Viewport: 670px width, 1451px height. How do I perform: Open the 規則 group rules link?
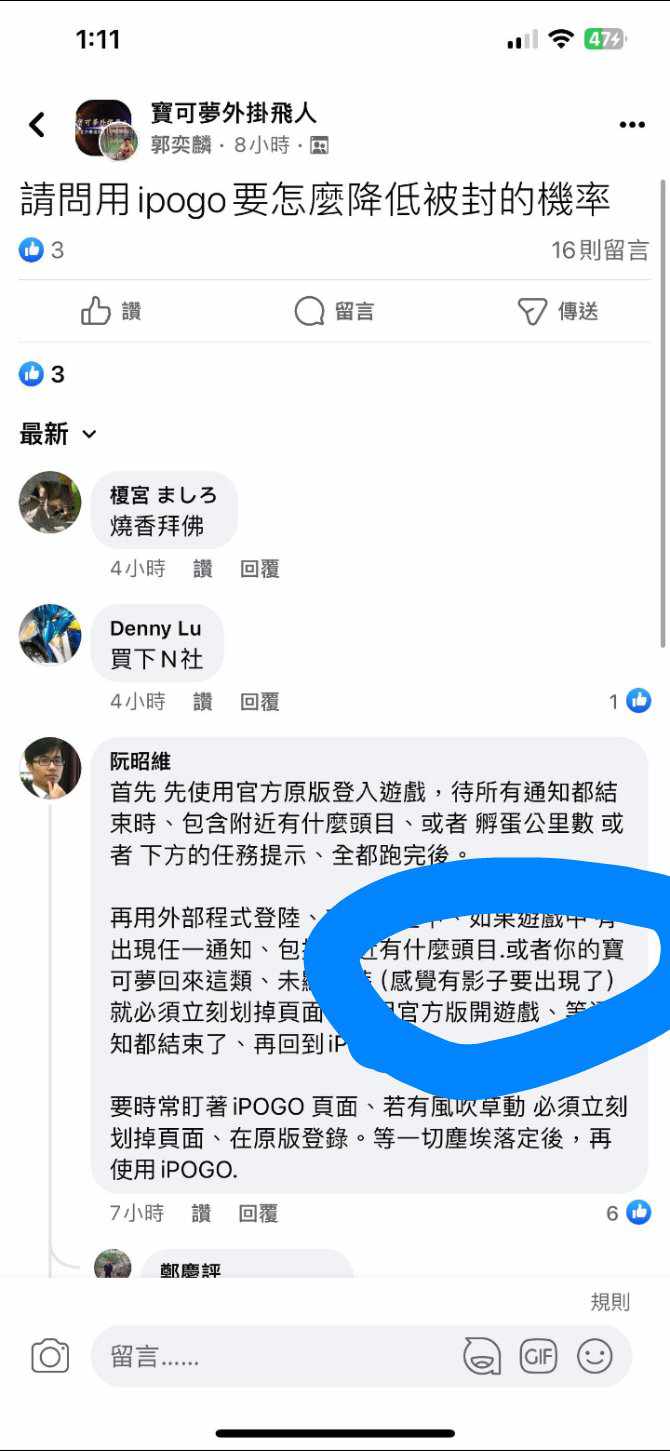click(x=609, y=1301)
